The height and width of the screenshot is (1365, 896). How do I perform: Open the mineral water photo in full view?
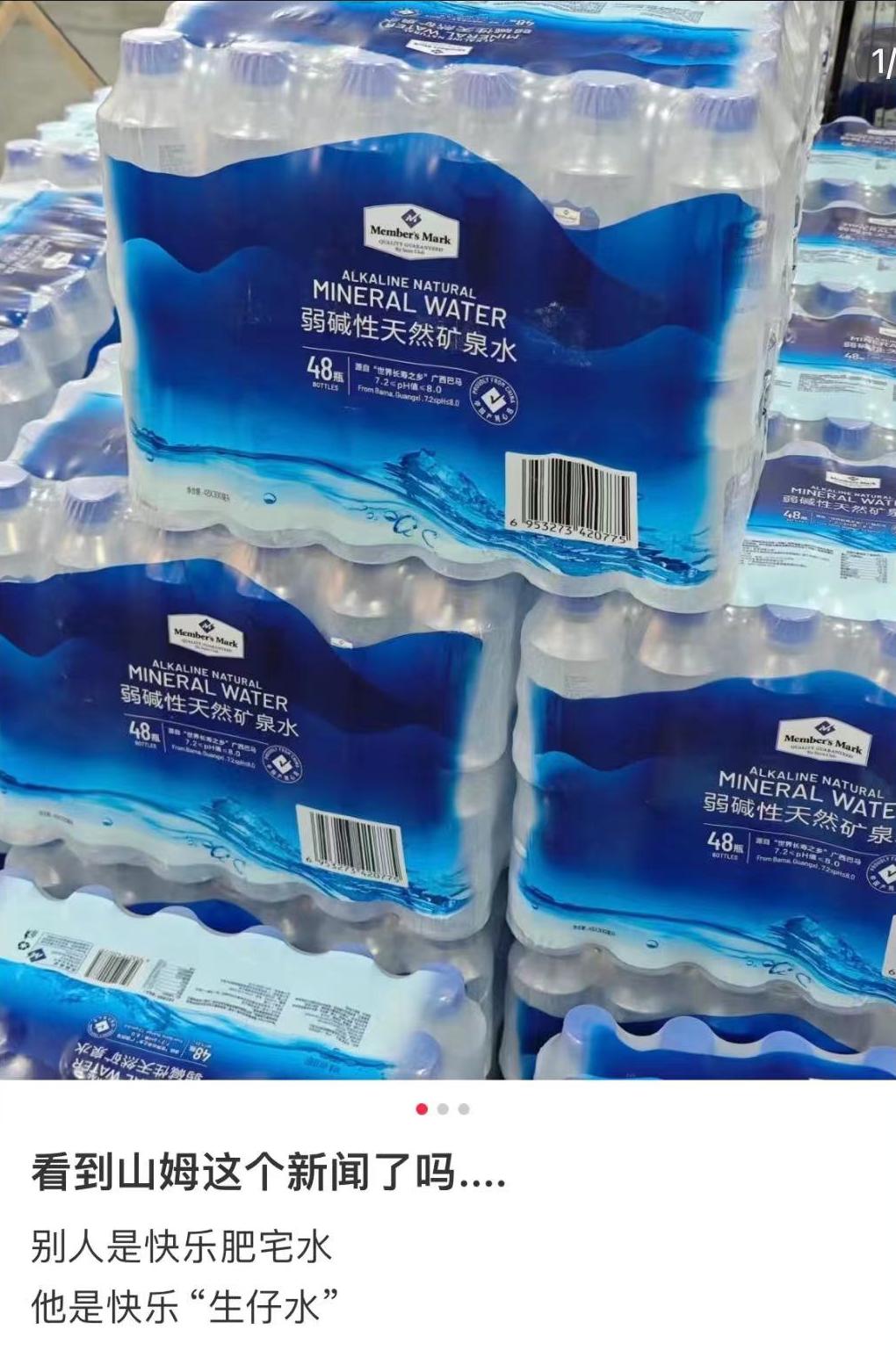tap(448, 539)
